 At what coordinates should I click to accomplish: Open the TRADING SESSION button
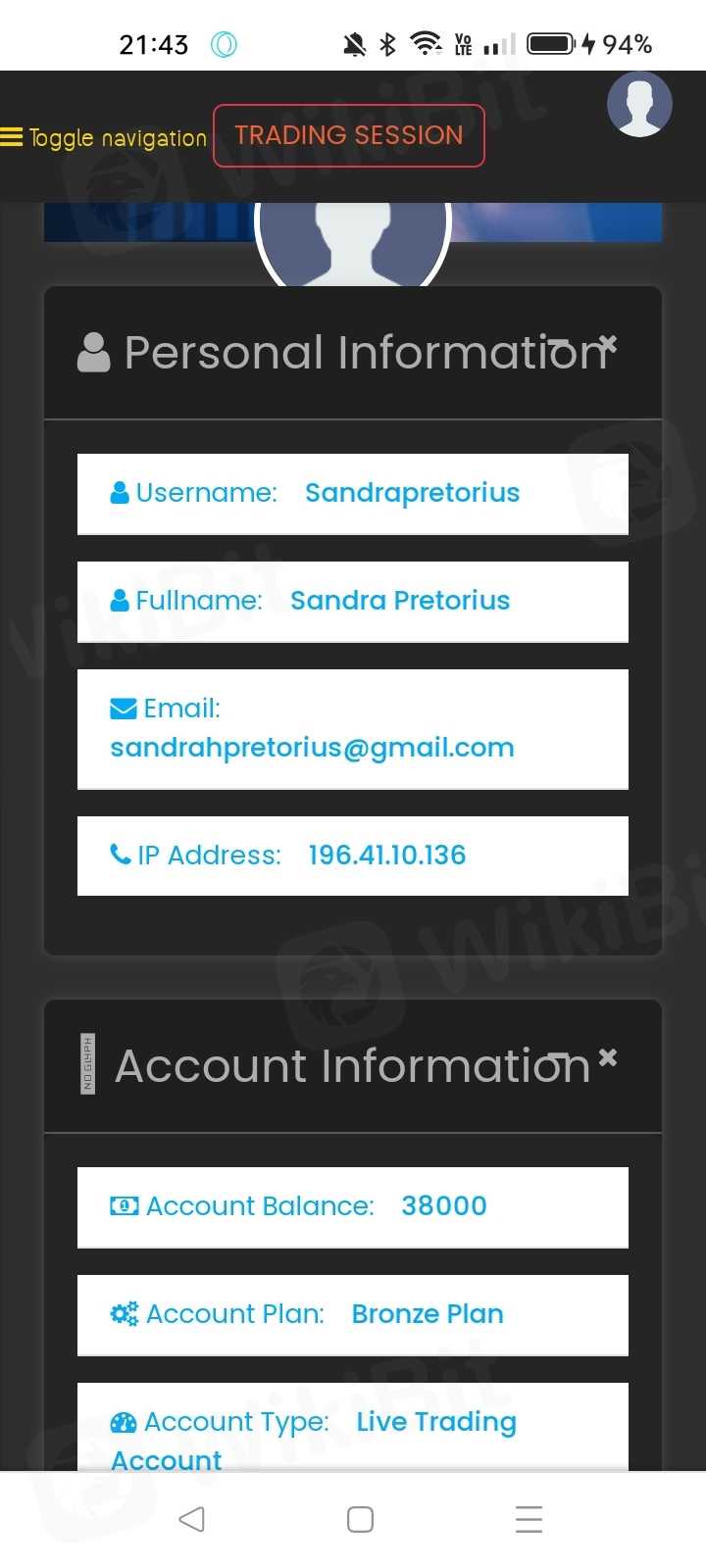(x=348, y=135)
